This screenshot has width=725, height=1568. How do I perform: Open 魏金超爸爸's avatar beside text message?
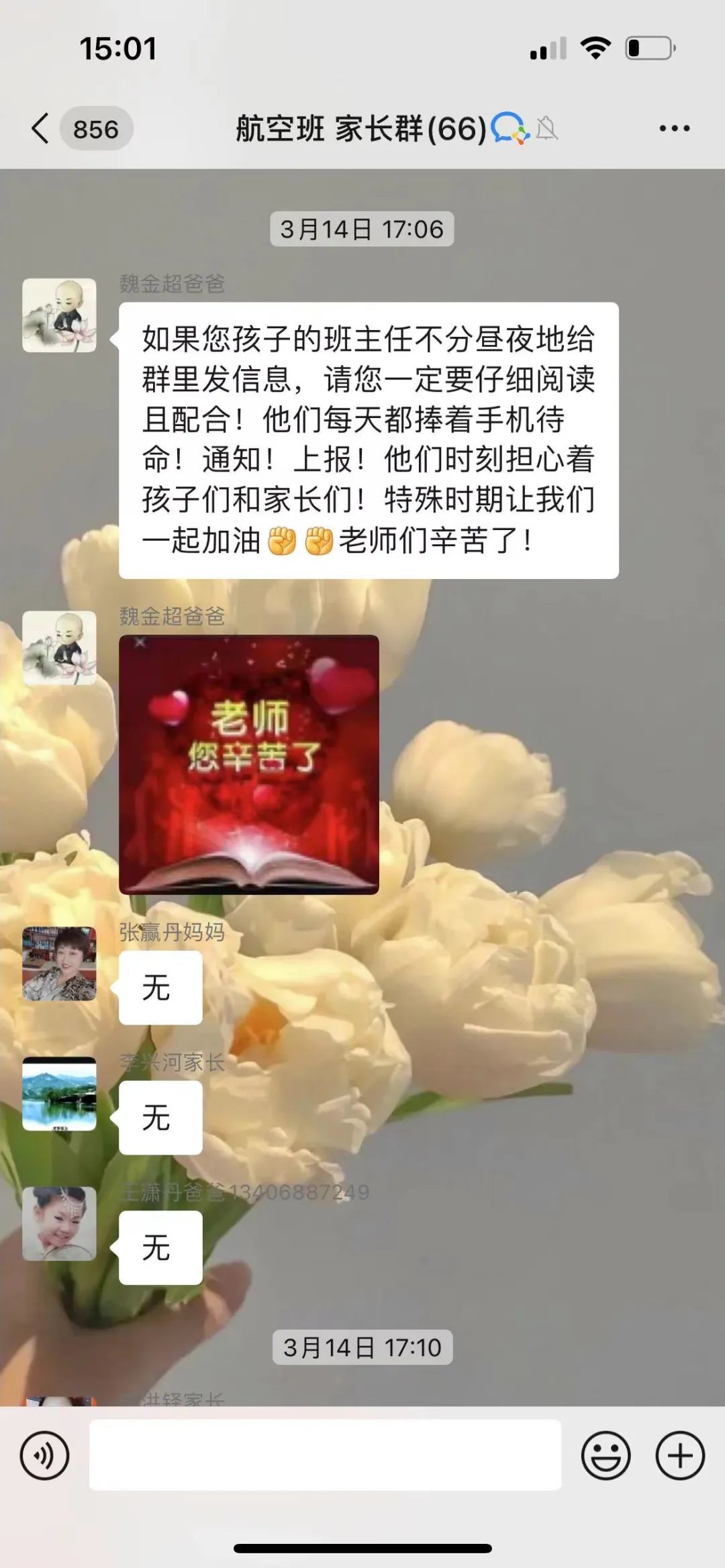pos(59,315)
